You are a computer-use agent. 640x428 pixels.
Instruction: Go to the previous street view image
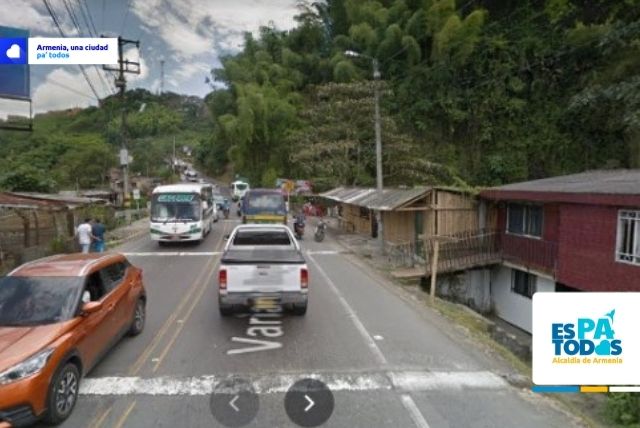tap(234, 403)
